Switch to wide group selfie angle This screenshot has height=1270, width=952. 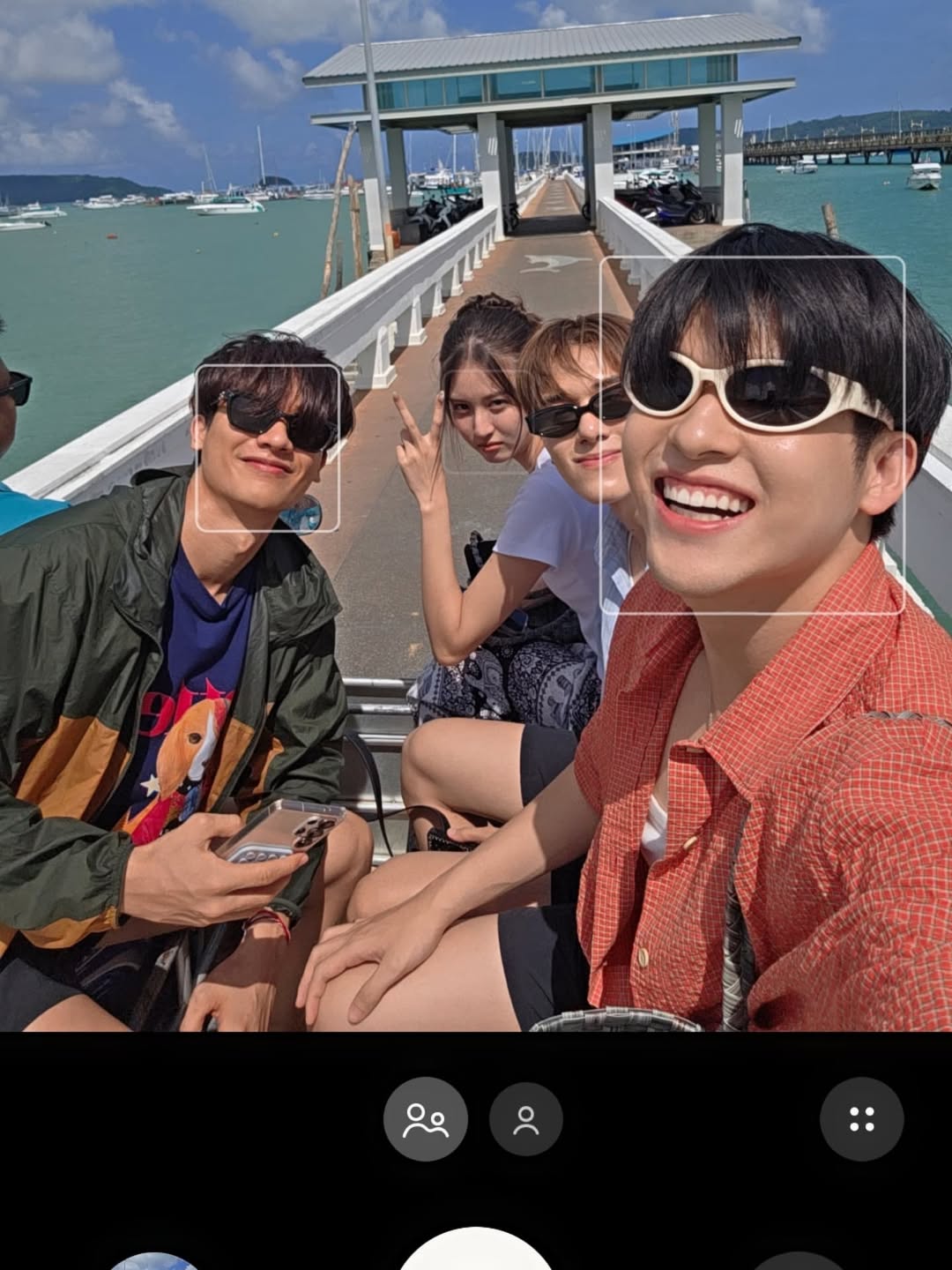point(425,1118)
